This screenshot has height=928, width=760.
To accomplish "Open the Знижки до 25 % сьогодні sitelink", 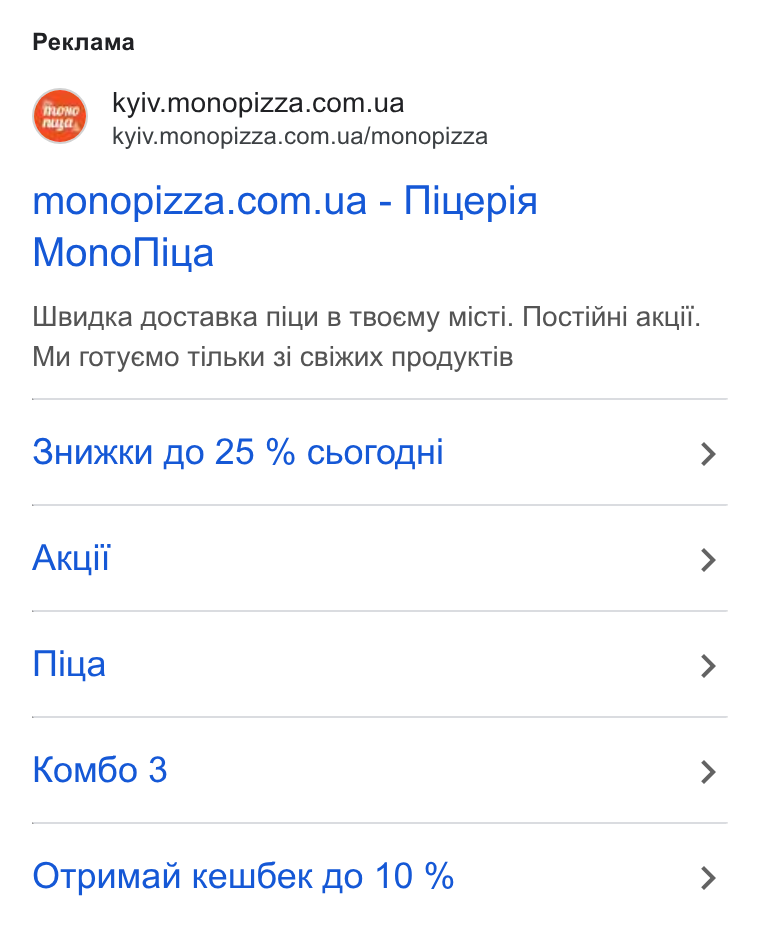I will (x=379, y=453).
